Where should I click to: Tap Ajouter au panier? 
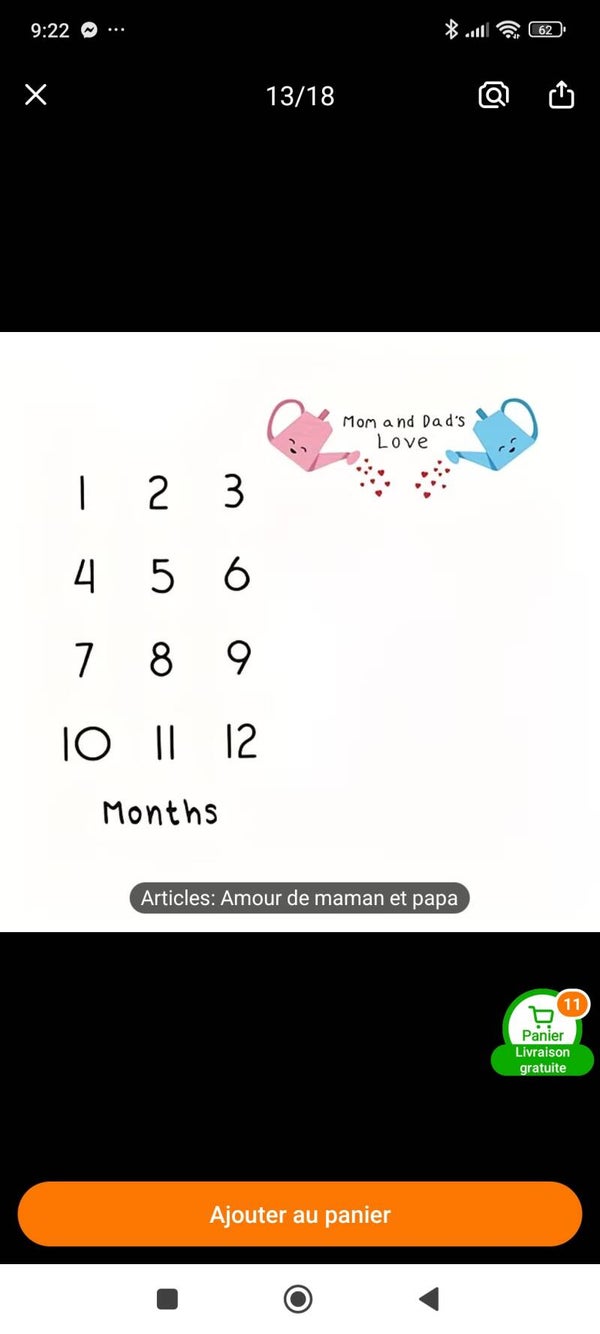pos(300,1214)
